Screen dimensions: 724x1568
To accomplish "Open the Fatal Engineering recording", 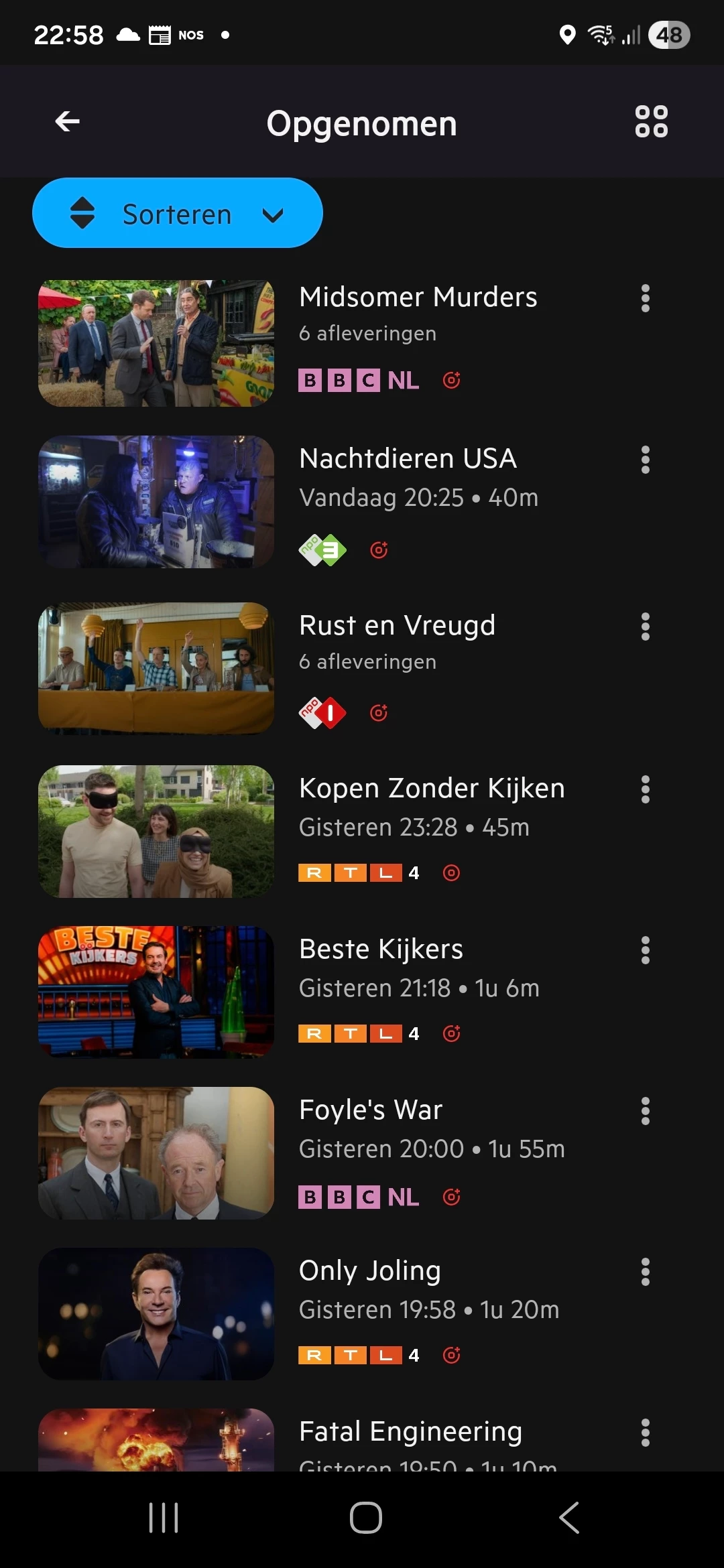I will pos(410,1432).
